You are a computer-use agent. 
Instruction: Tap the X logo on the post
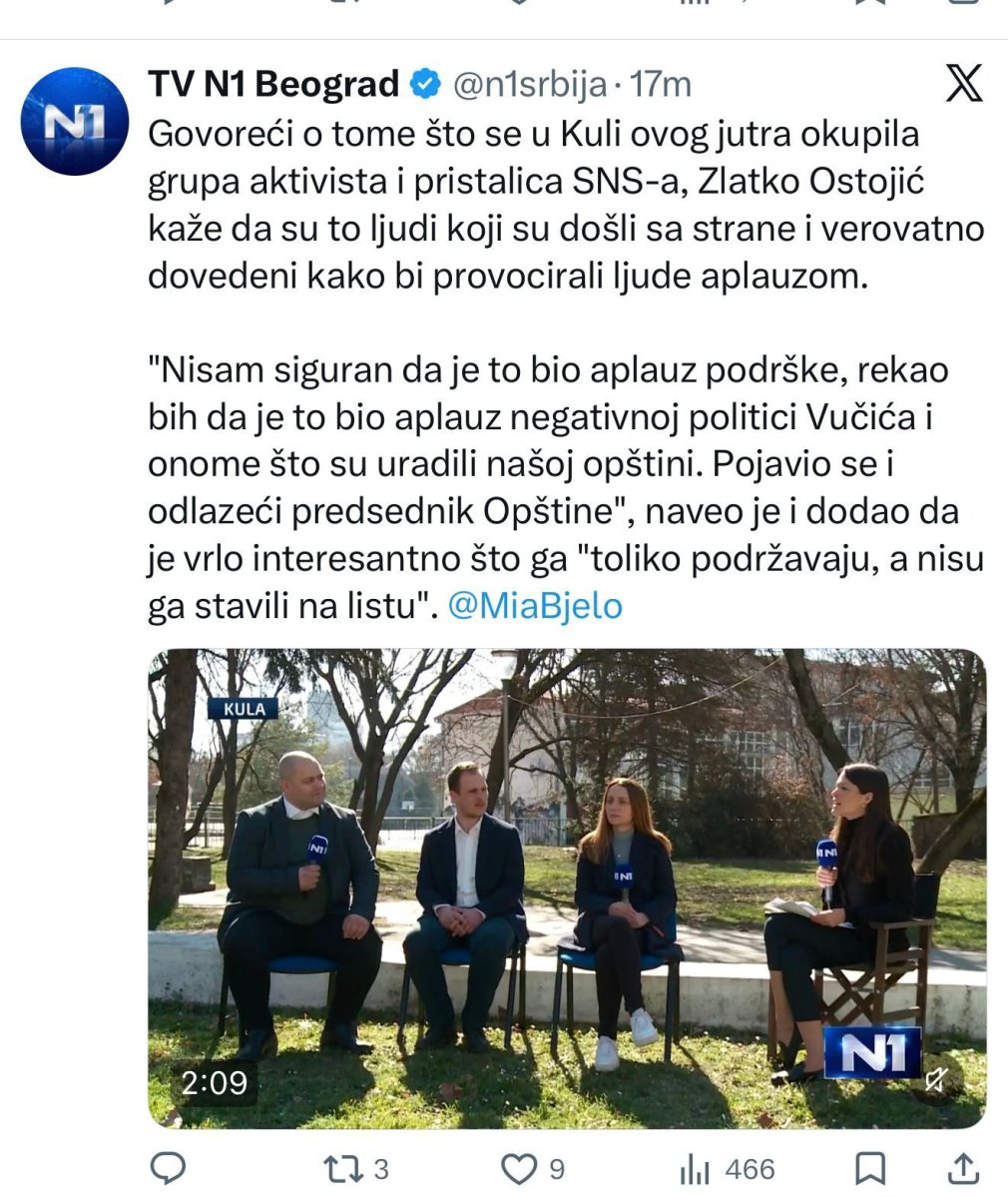(963, 83)
